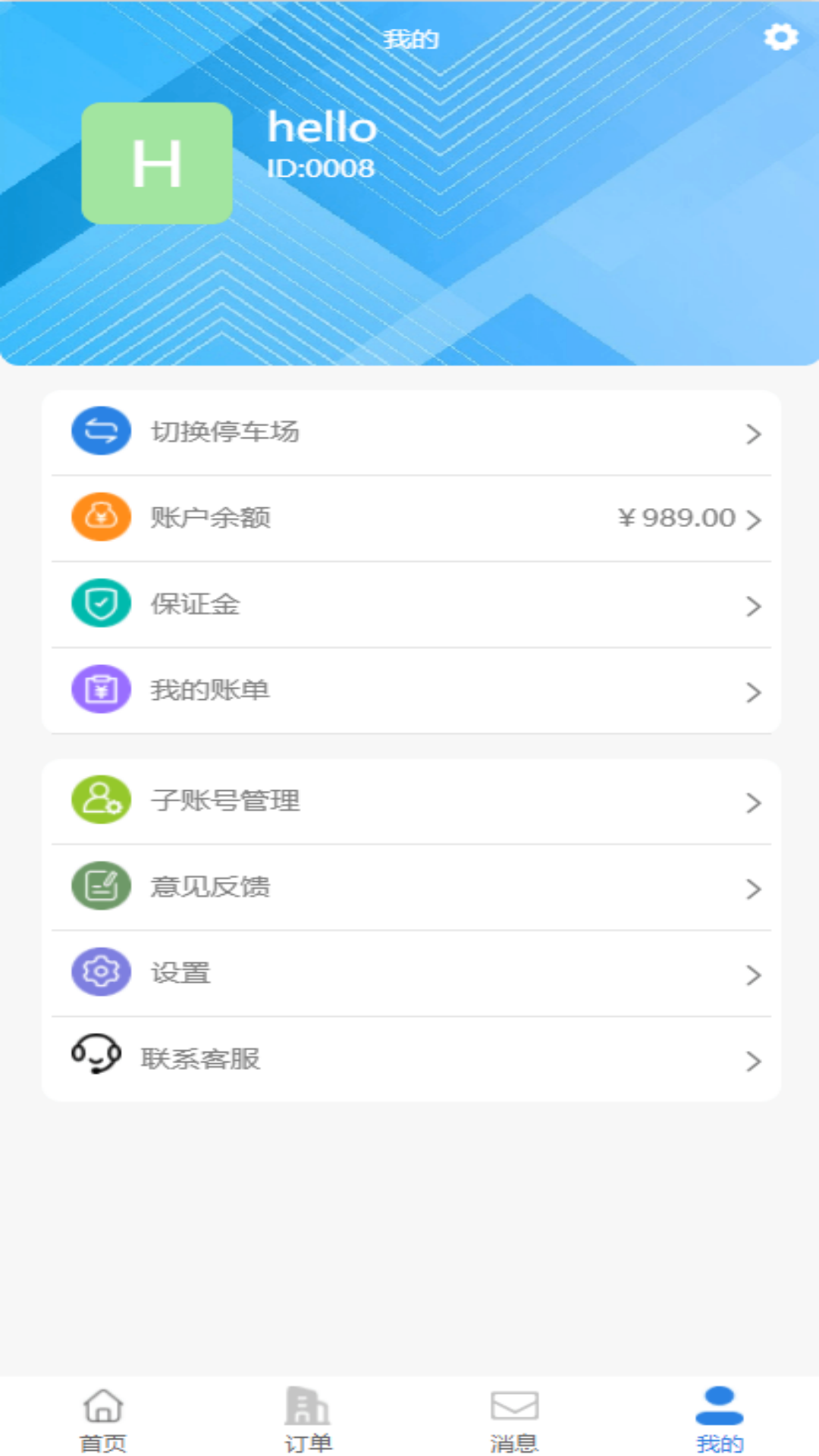Screen dimensions: 819x1456
Task: Click the purple 设置 gear icon
Action: click(99, 972)
